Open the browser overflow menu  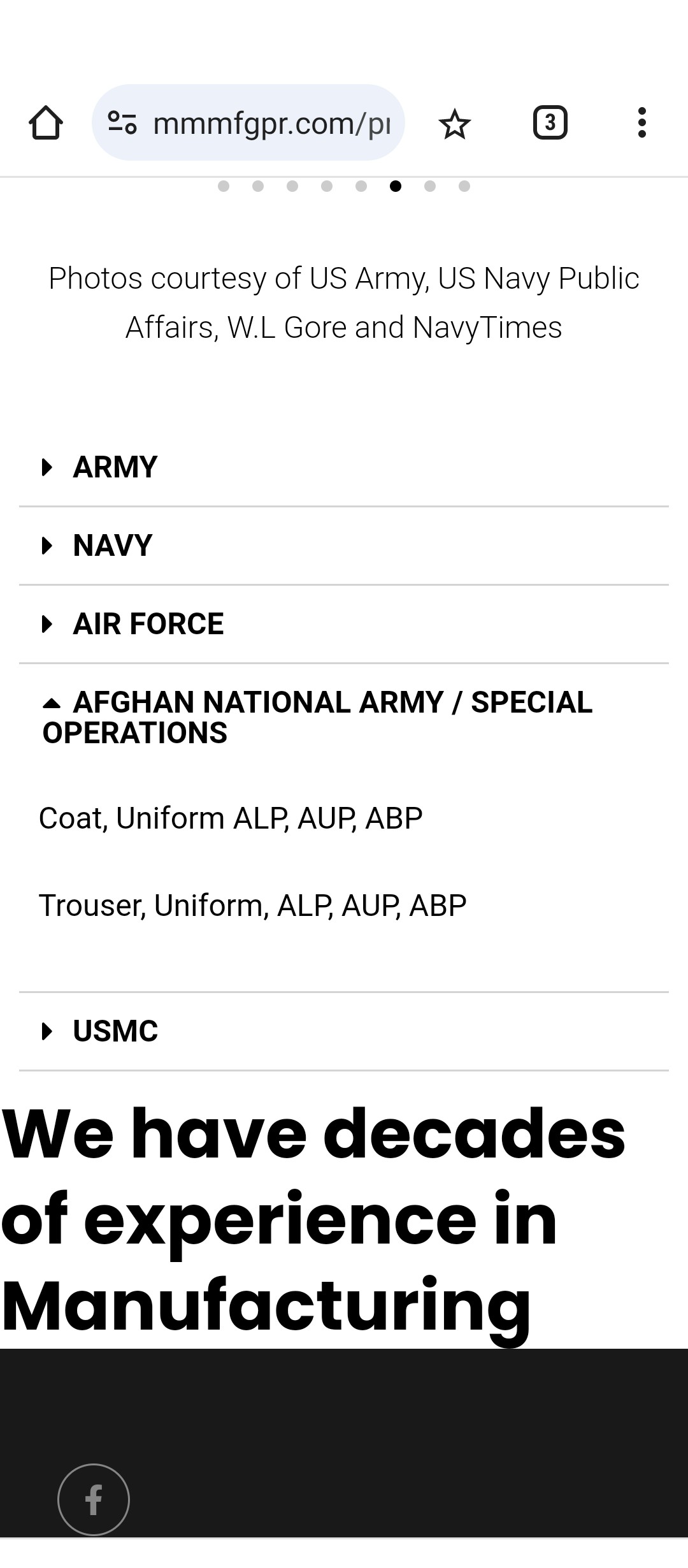pos(642,122)
